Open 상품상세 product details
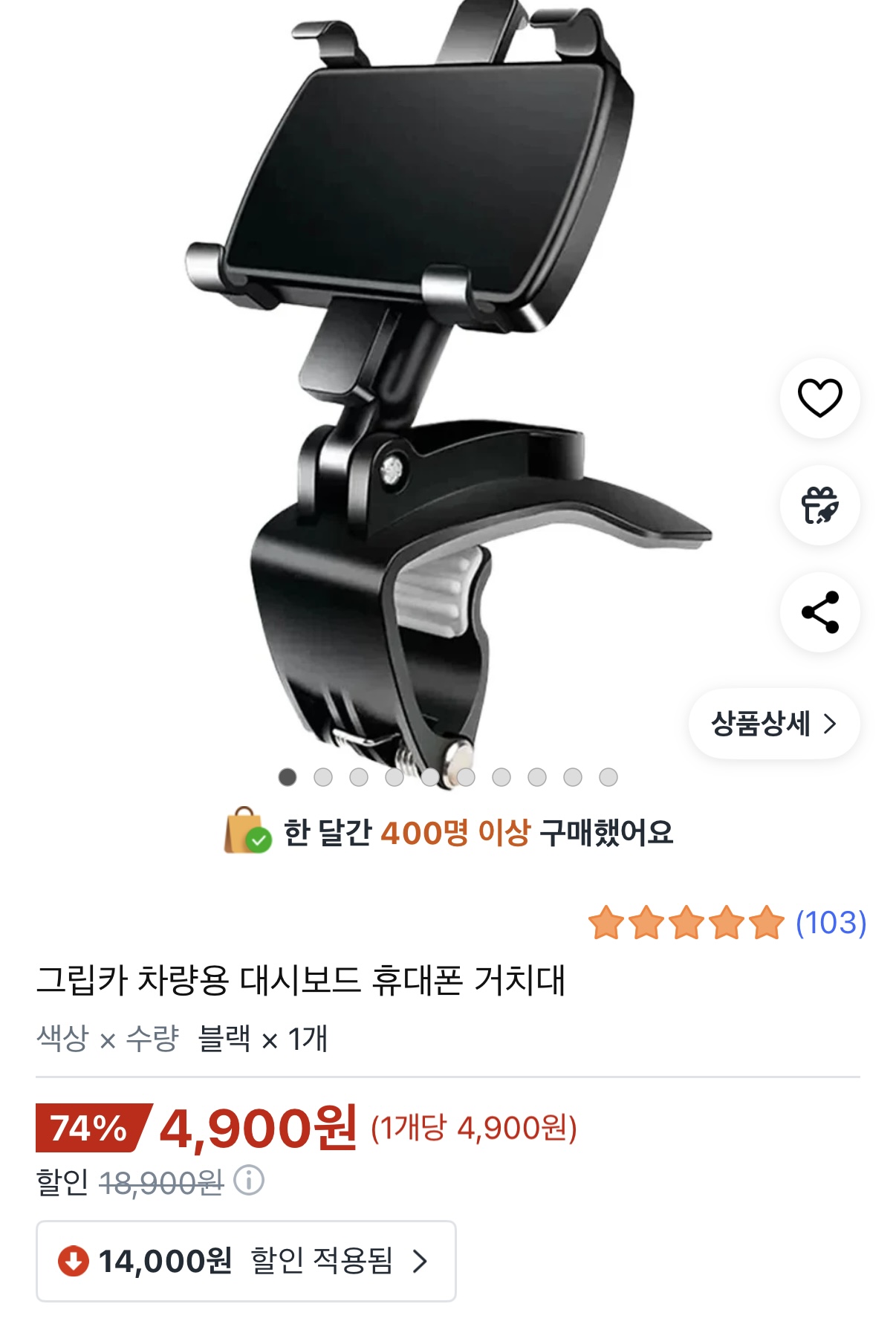Viewport: 896px width, 1327px height. point(773,724)
